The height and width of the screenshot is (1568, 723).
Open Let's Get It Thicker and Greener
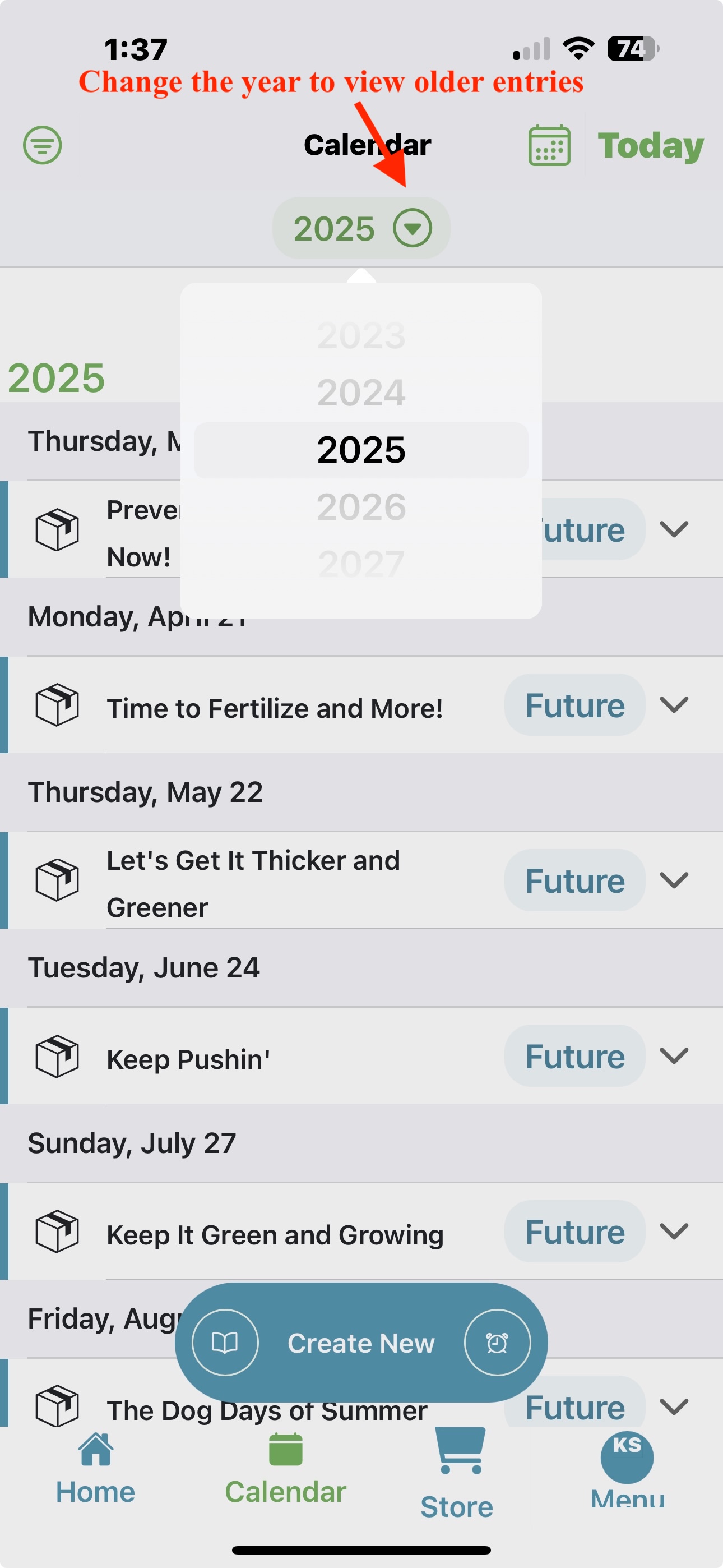253,883
